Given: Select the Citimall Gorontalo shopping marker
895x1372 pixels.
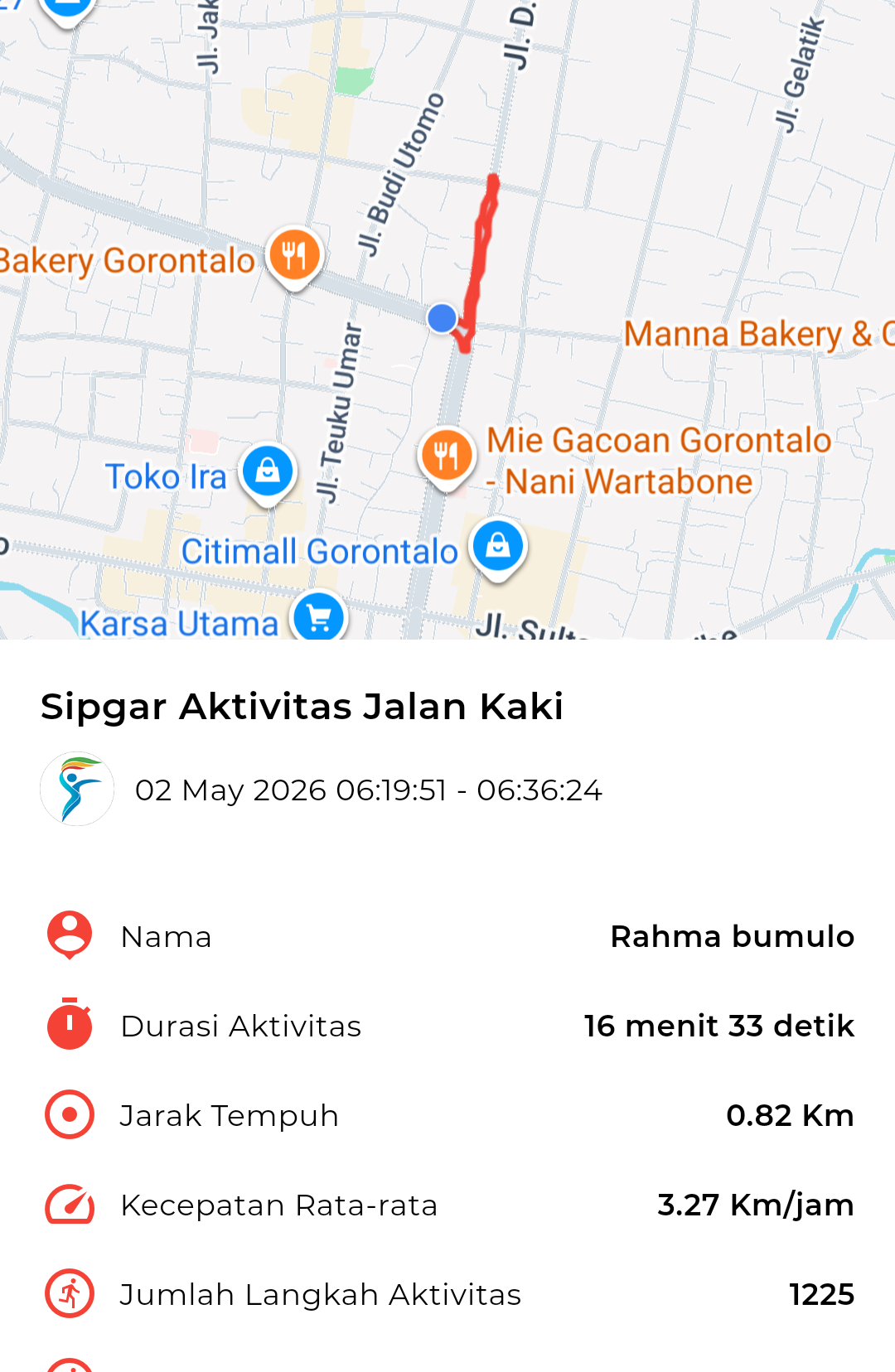Looking at the screenshot, I should point(497,548).
